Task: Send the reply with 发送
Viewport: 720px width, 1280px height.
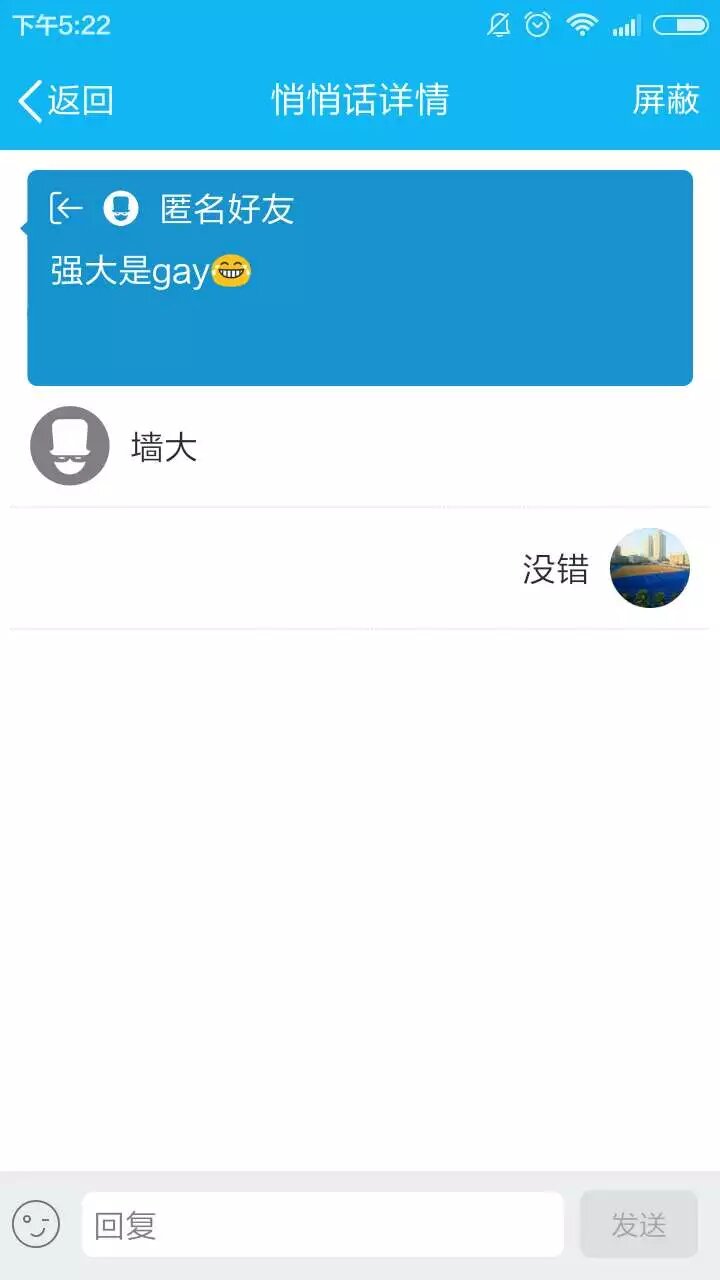Action: pos(638,1224)
